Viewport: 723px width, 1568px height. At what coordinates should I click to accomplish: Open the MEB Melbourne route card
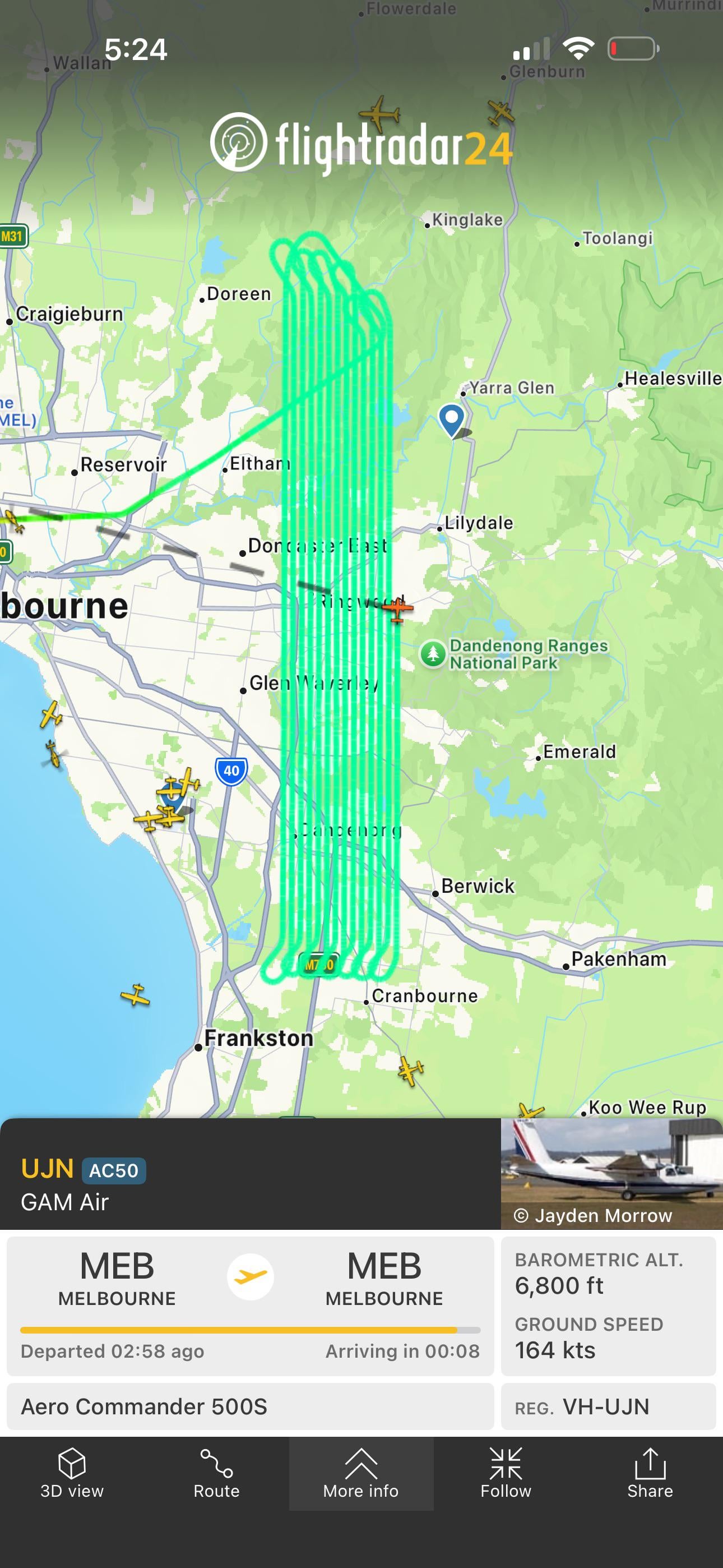click(x=250, y=1306)
